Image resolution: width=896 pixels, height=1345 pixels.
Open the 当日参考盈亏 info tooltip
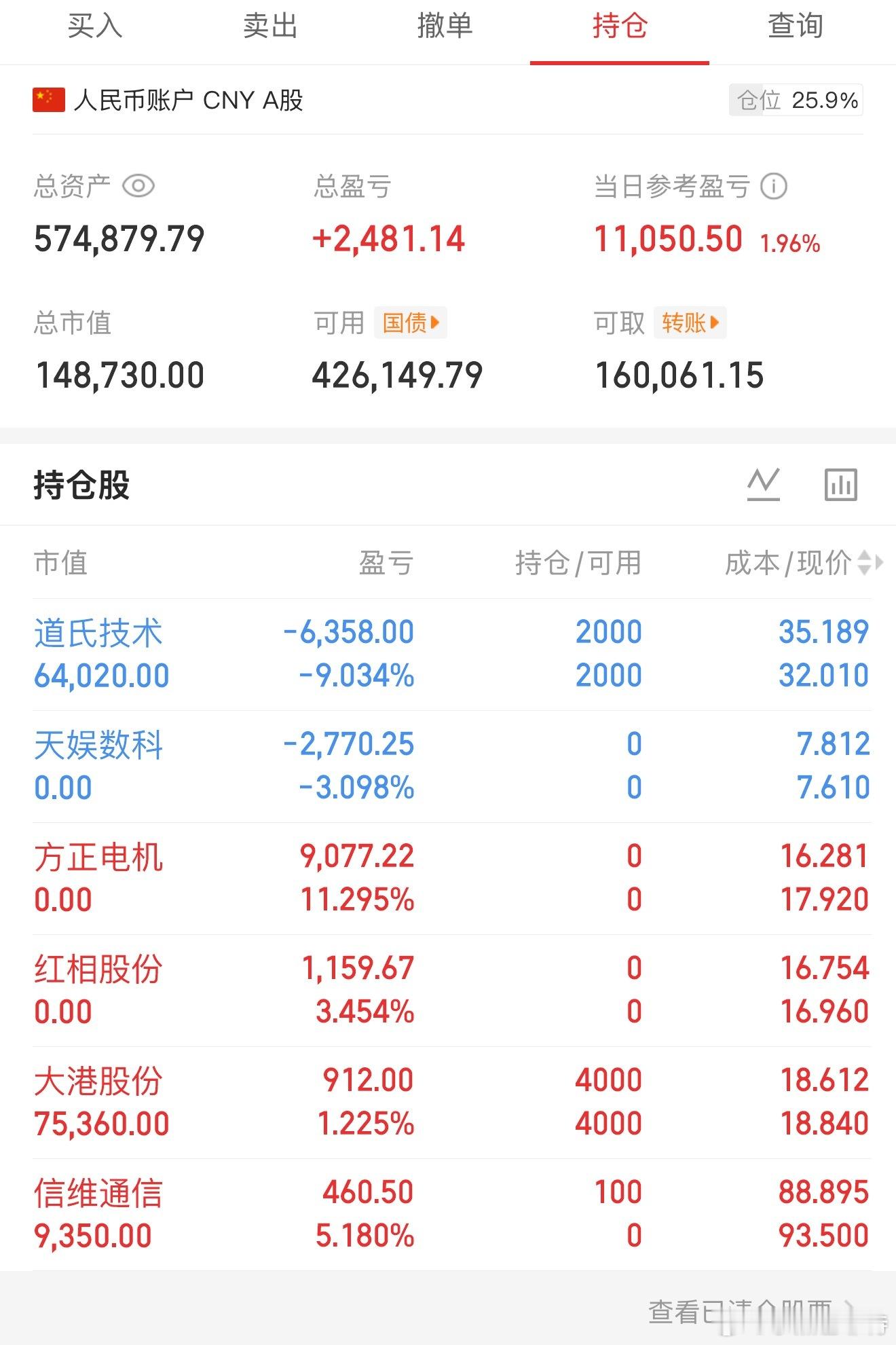775,185
